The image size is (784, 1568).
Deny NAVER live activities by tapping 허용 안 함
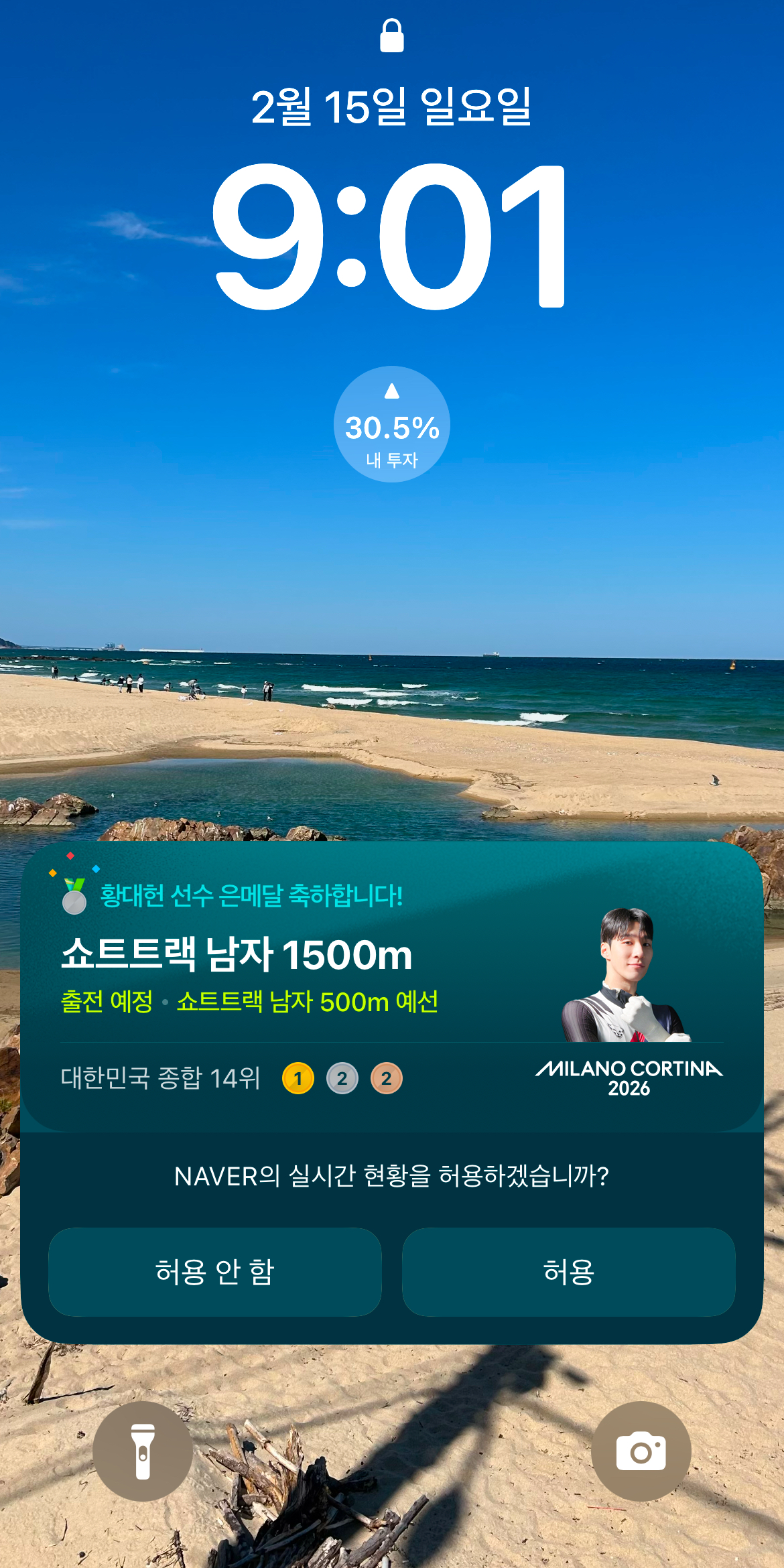[214, 1272]
